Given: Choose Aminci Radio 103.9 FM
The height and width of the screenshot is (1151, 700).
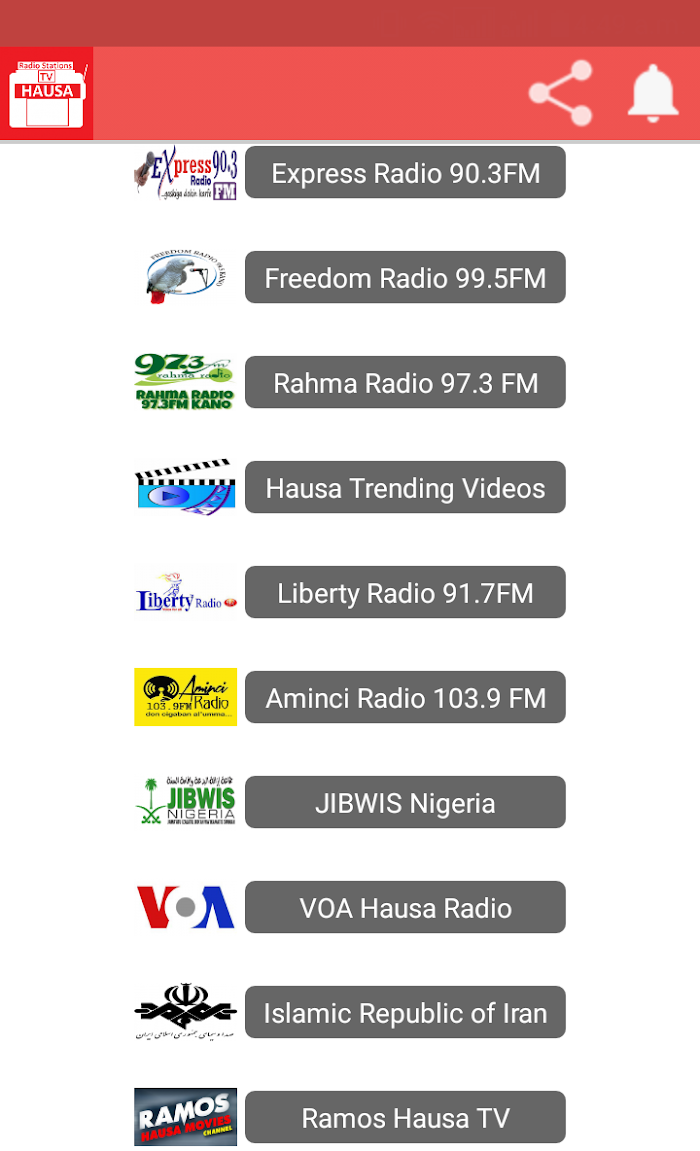Looking at the screenshot, I should [x=405, y=697].
